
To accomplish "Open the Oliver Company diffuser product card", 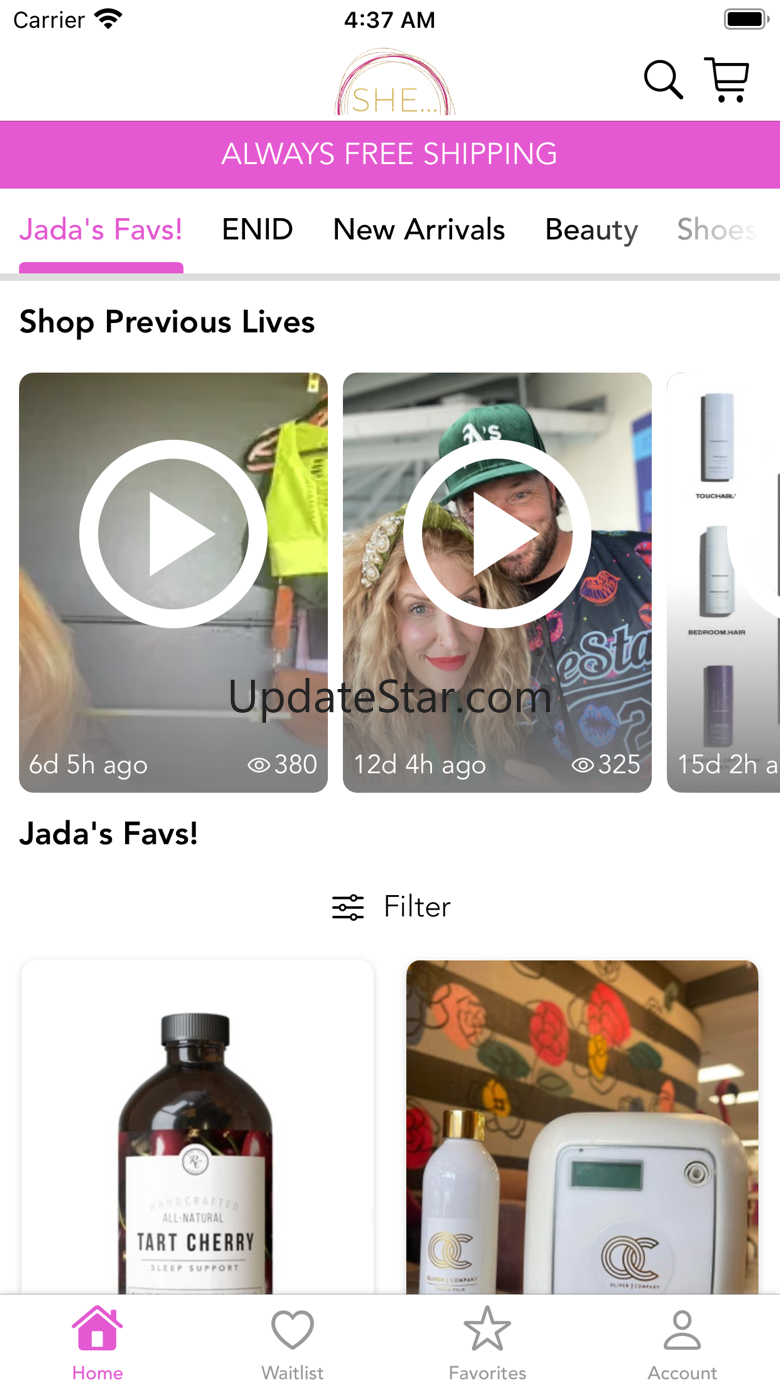I will pyautogui.click(x=582, y=1127).
